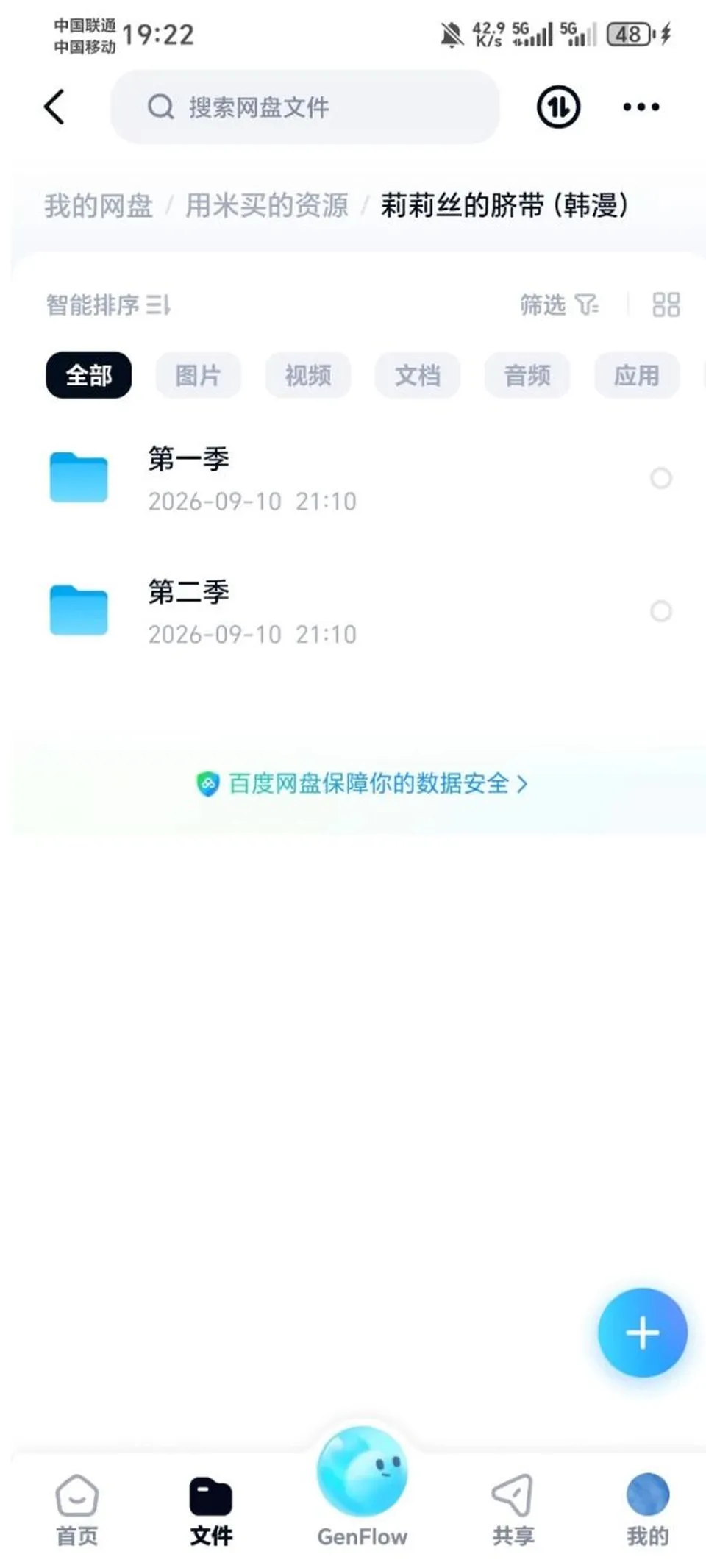This screenshot has height=1568, width=706.
Task: Open 百度网盘保障你的数据安全 link
Action: point(362,784)
